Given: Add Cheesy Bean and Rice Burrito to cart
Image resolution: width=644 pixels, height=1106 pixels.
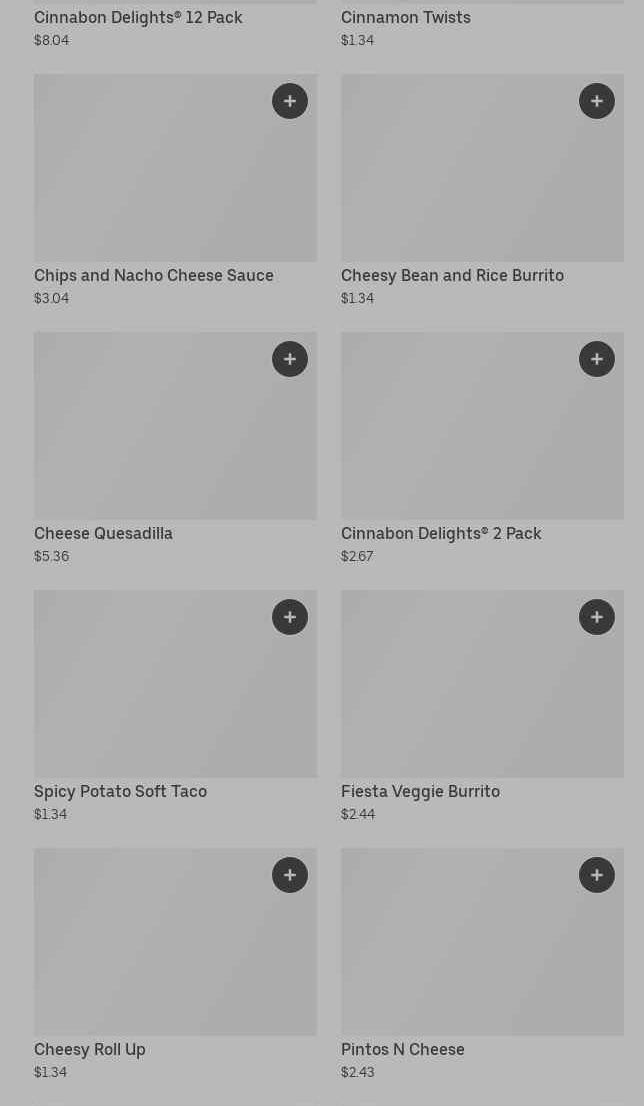Looking at the screenshot, I should [597, 101].
